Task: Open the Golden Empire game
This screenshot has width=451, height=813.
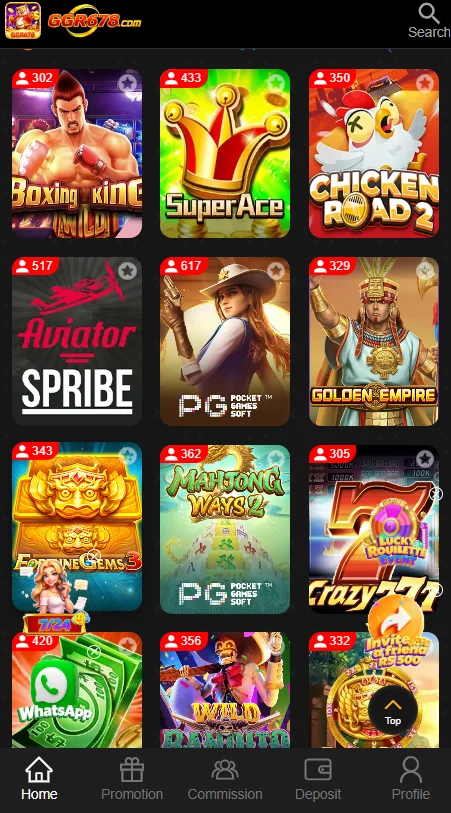Action: (x=374, y=341)
